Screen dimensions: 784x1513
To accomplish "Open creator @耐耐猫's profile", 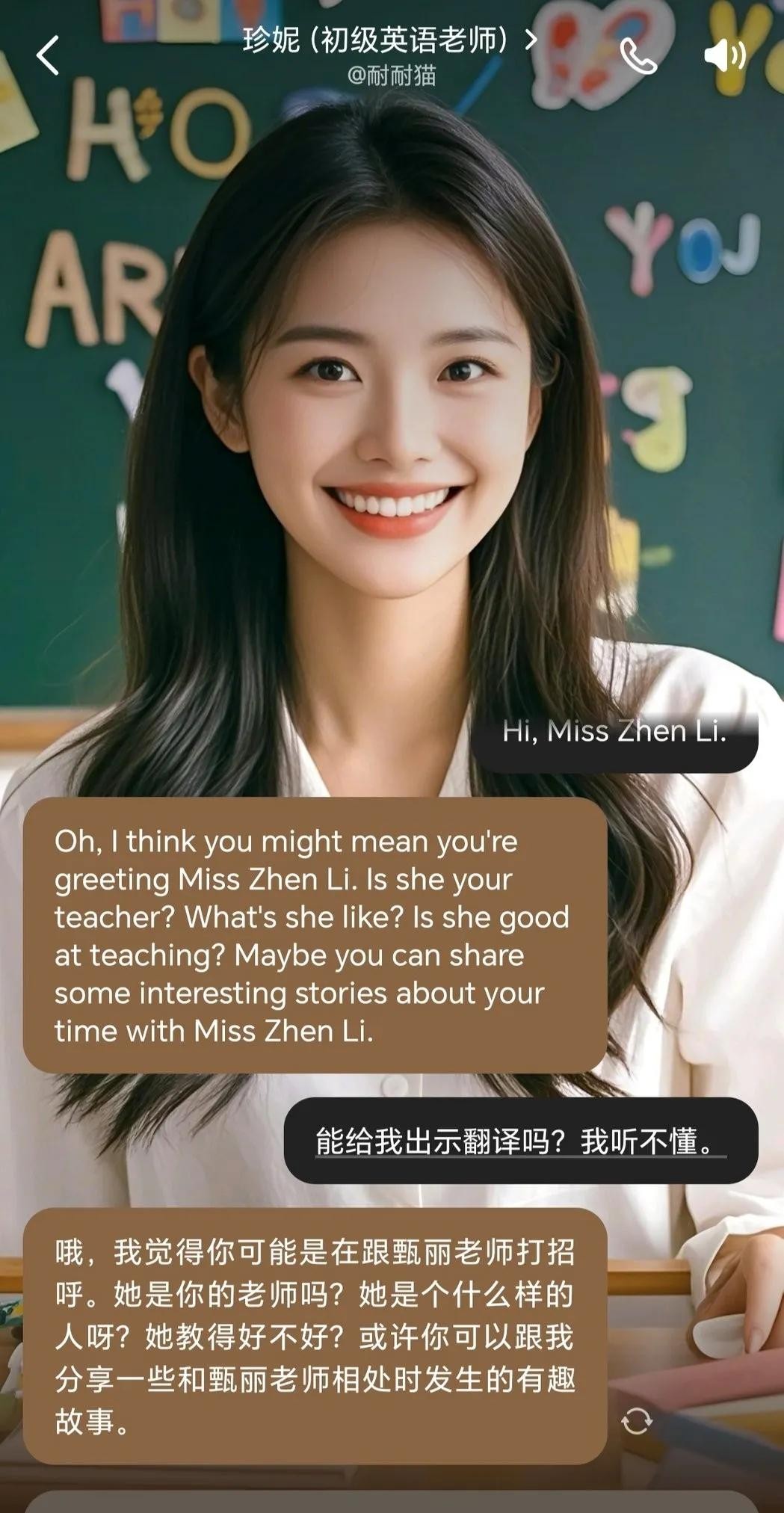I will click(391, 75).
